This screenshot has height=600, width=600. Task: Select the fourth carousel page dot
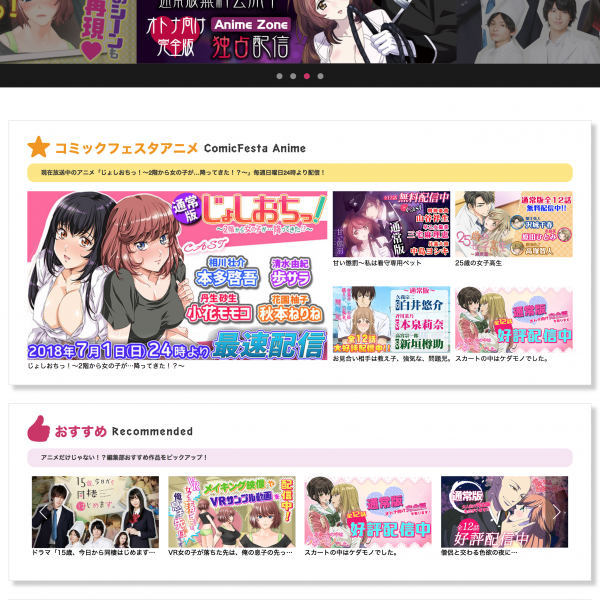coord(320,76)
